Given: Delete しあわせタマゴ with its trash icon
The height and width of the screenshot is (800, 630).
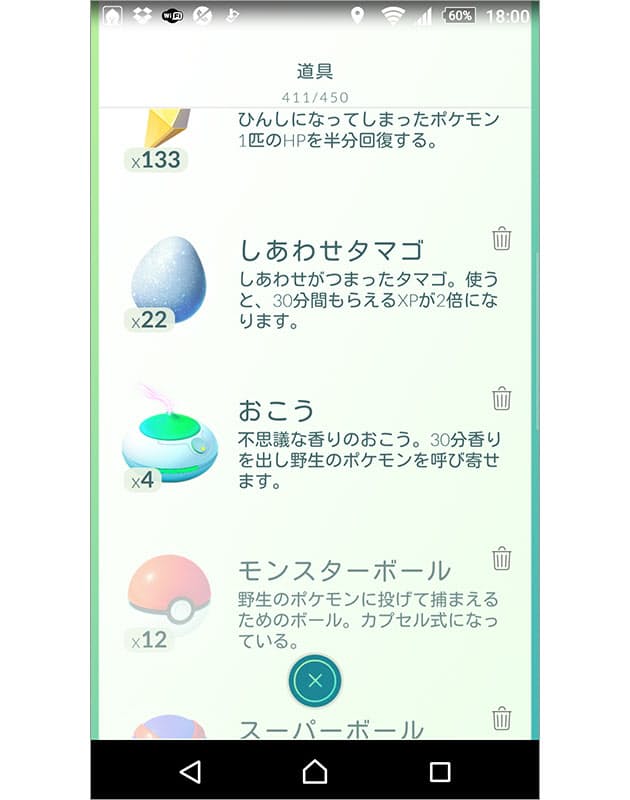Looking at the screenshot, I should click(502, 239).
